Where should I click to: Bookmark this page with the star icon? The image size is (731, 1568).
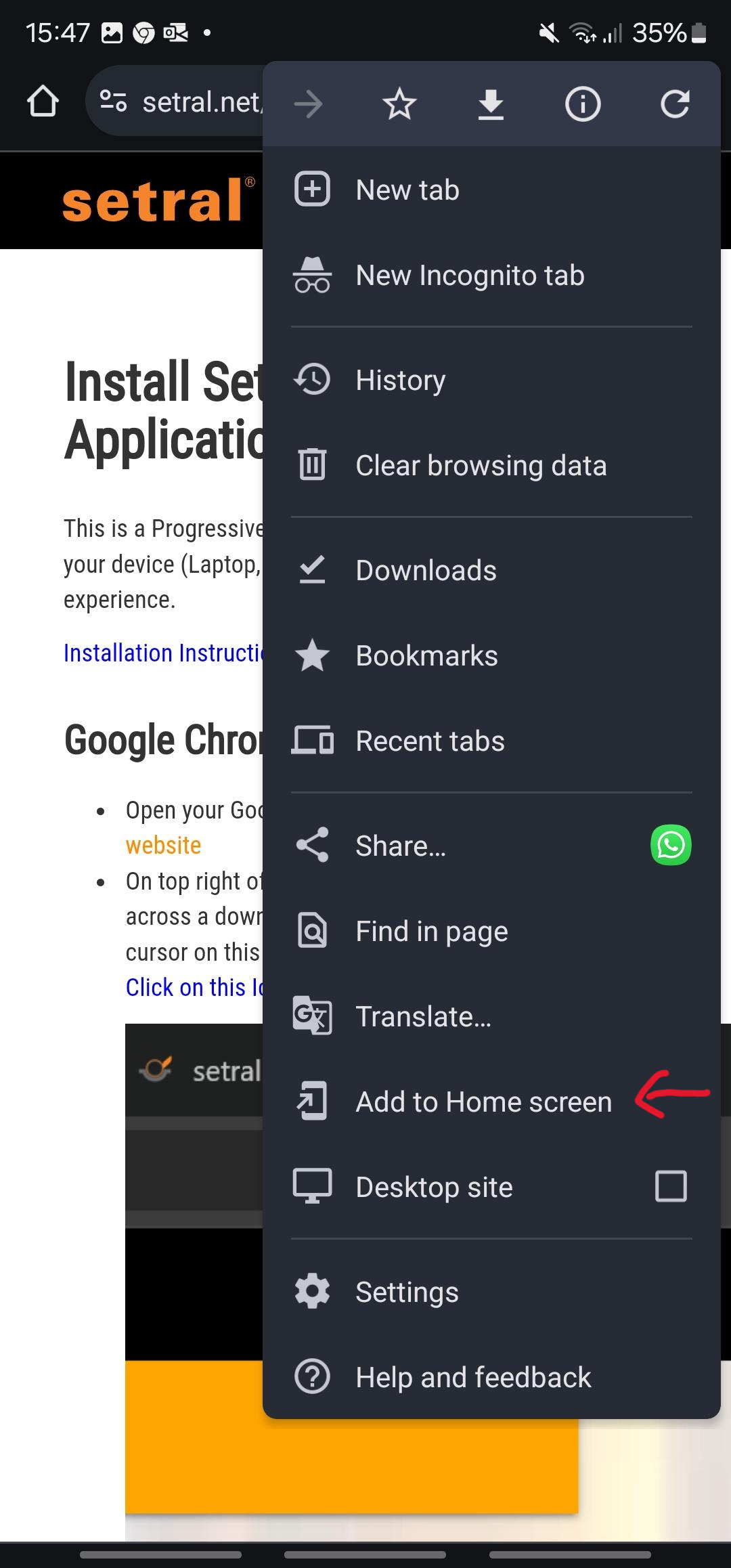399,104
